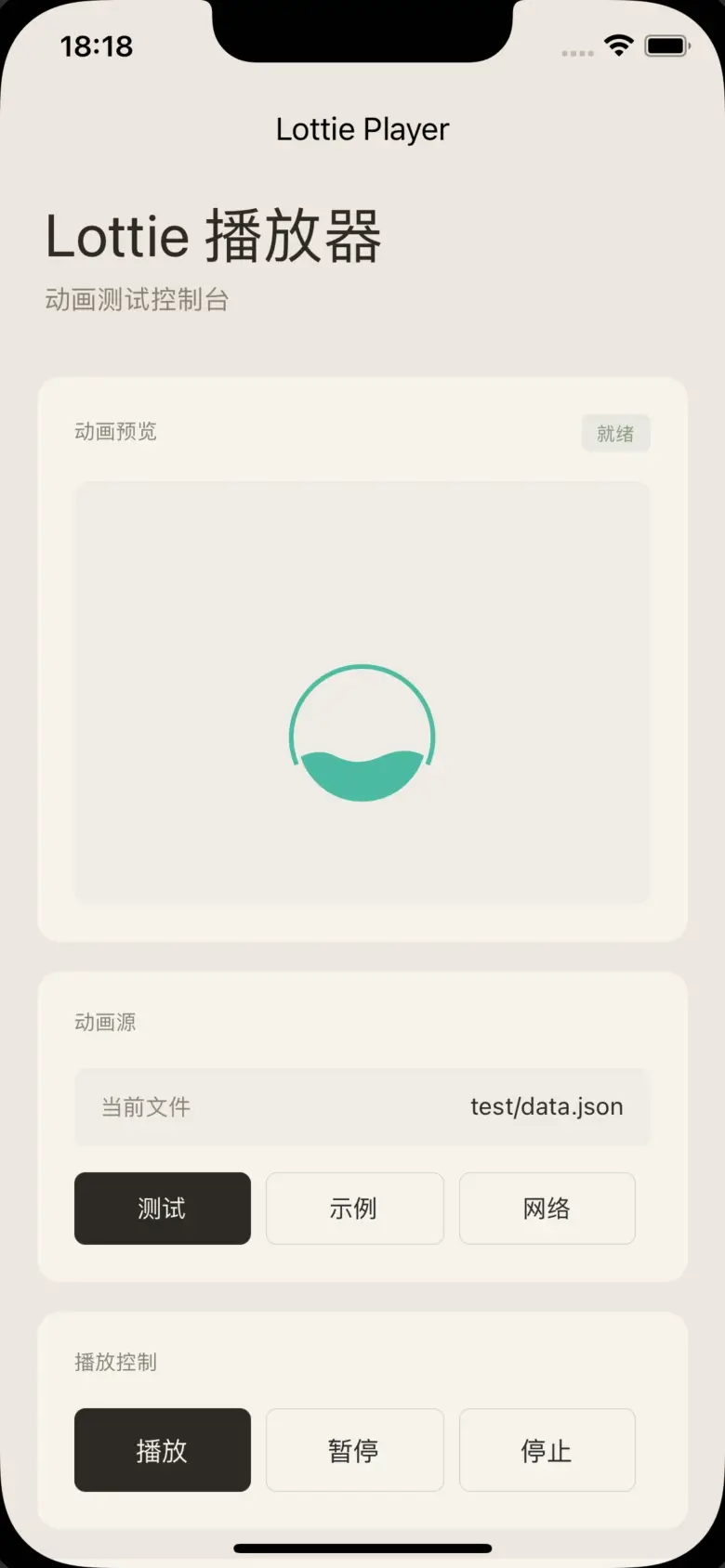The width and height of the screenshot is (725, 1568).
Task: Select the 测试 animation source
Action: [x=163, y=1208]
